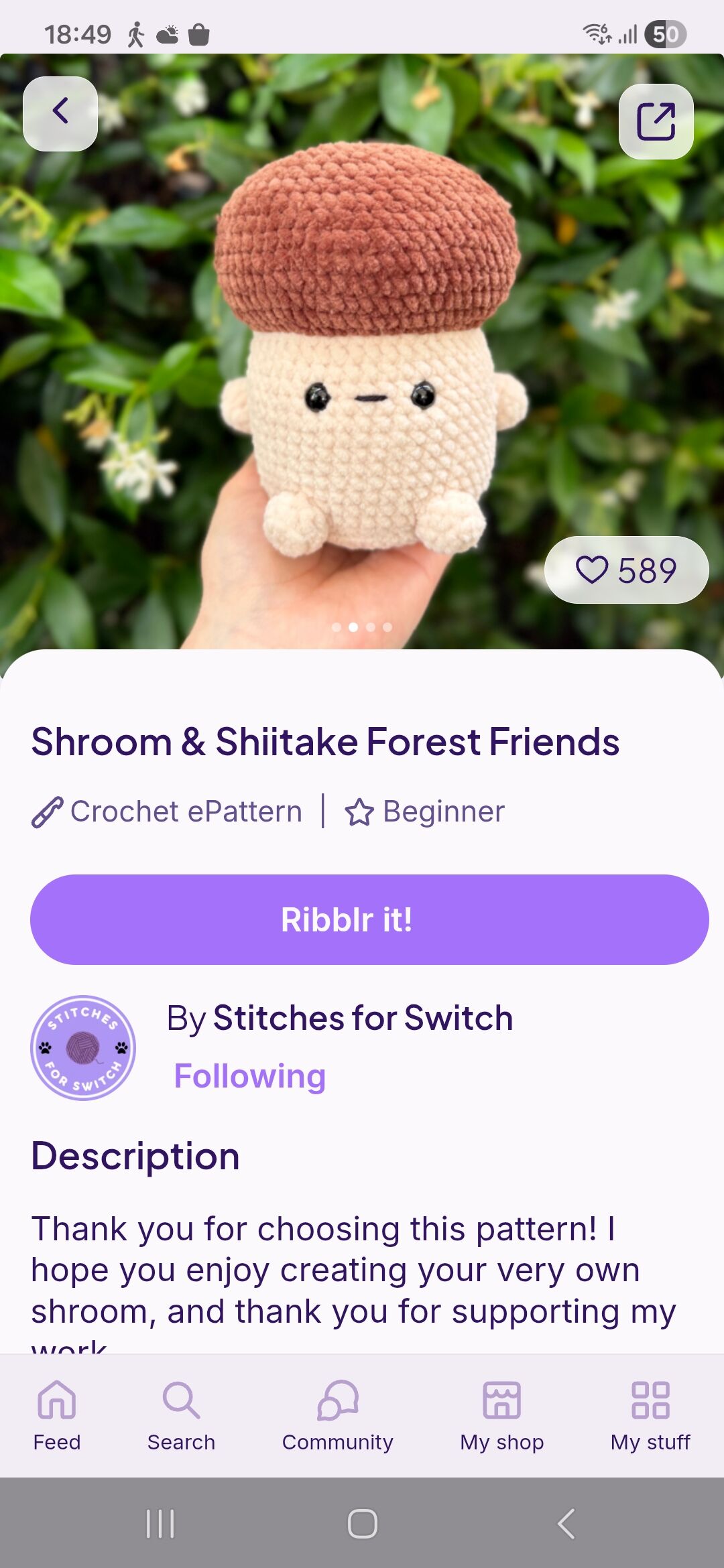Viewport: 724px width, 1568px height.
Task: Open the Search tab
Action: click(x=181, y=1415)
